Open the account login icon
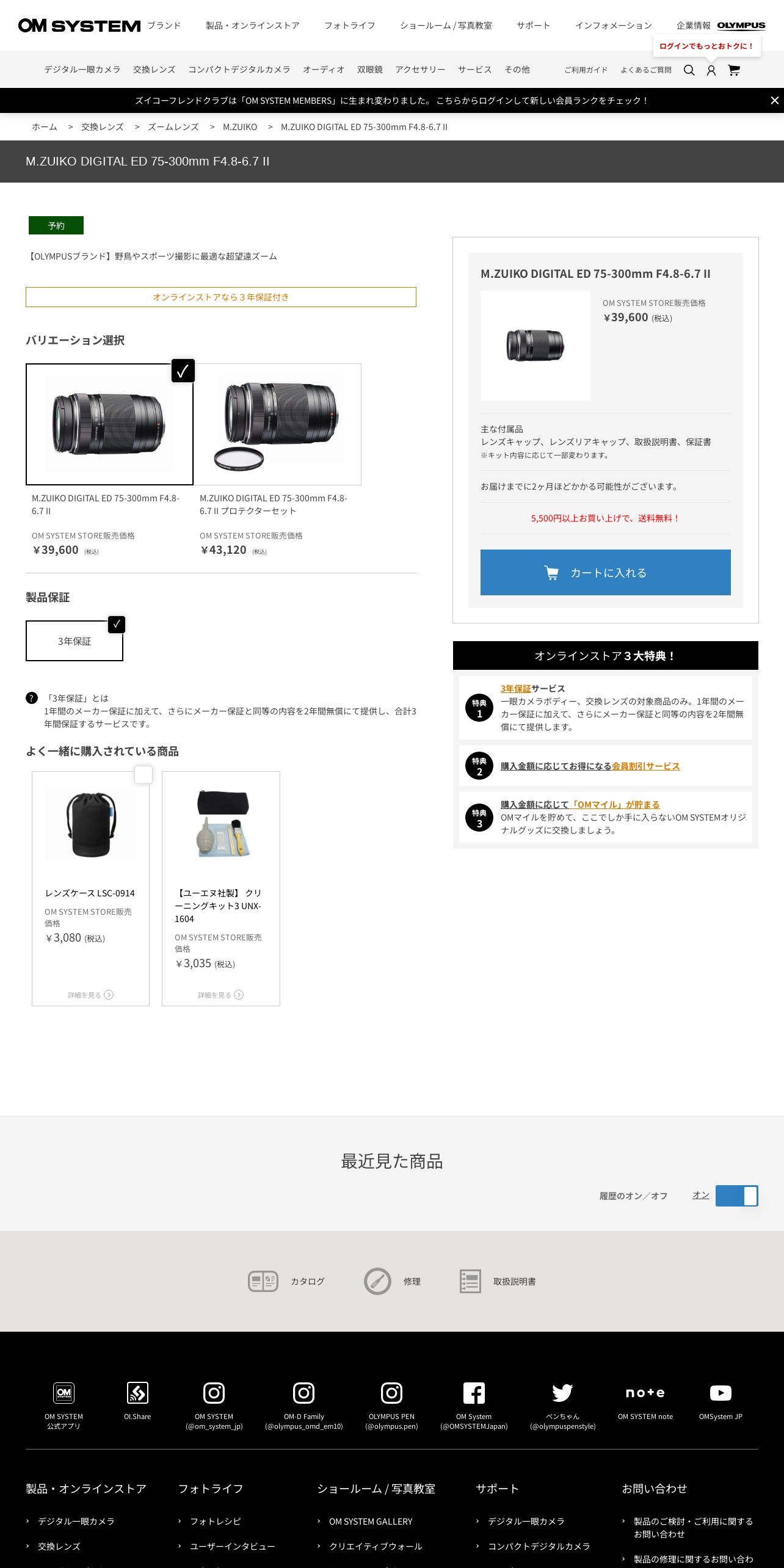 711,70
